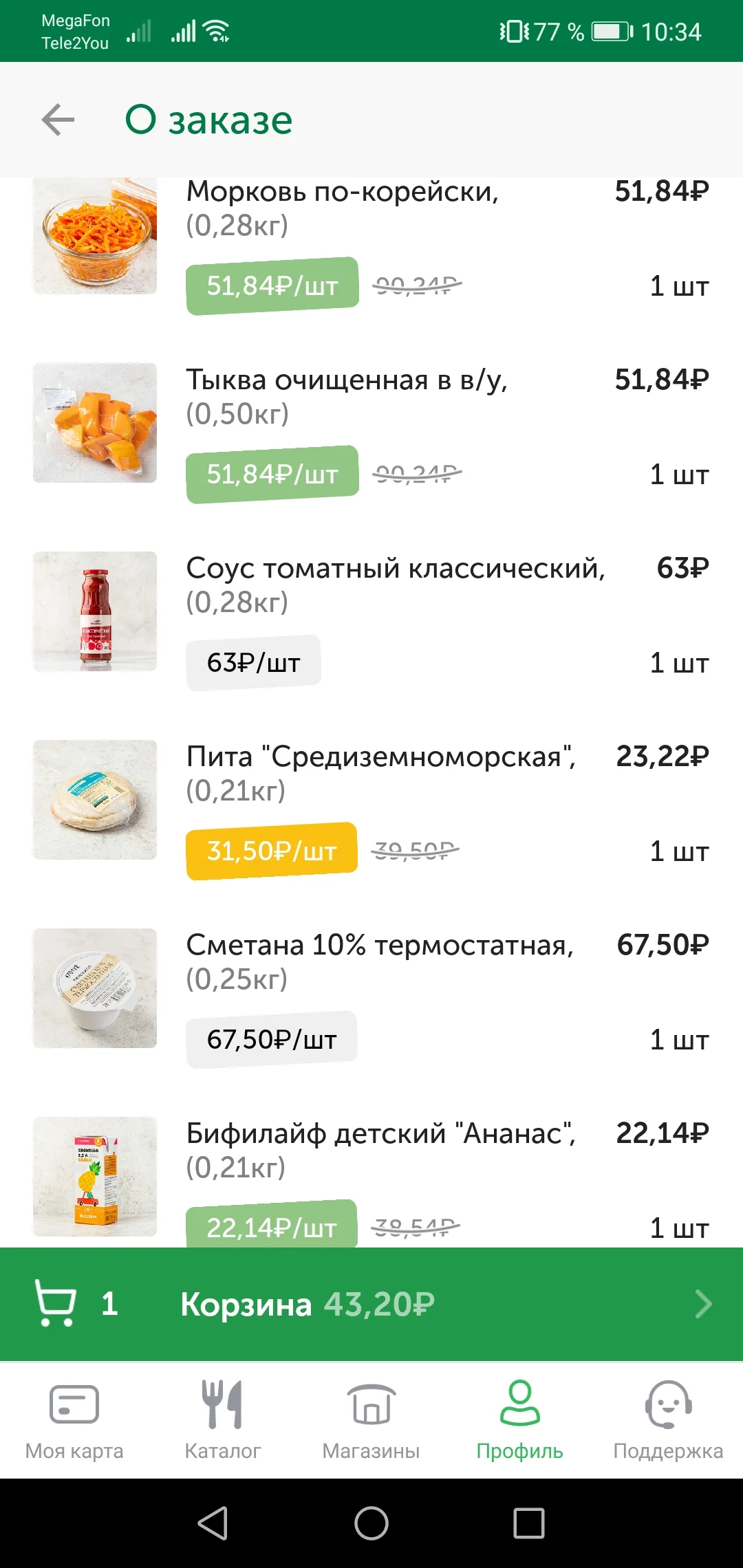Open the Корзина cart bar
Viewport: 743px width, 1568px height.
tap(371, 1304)
